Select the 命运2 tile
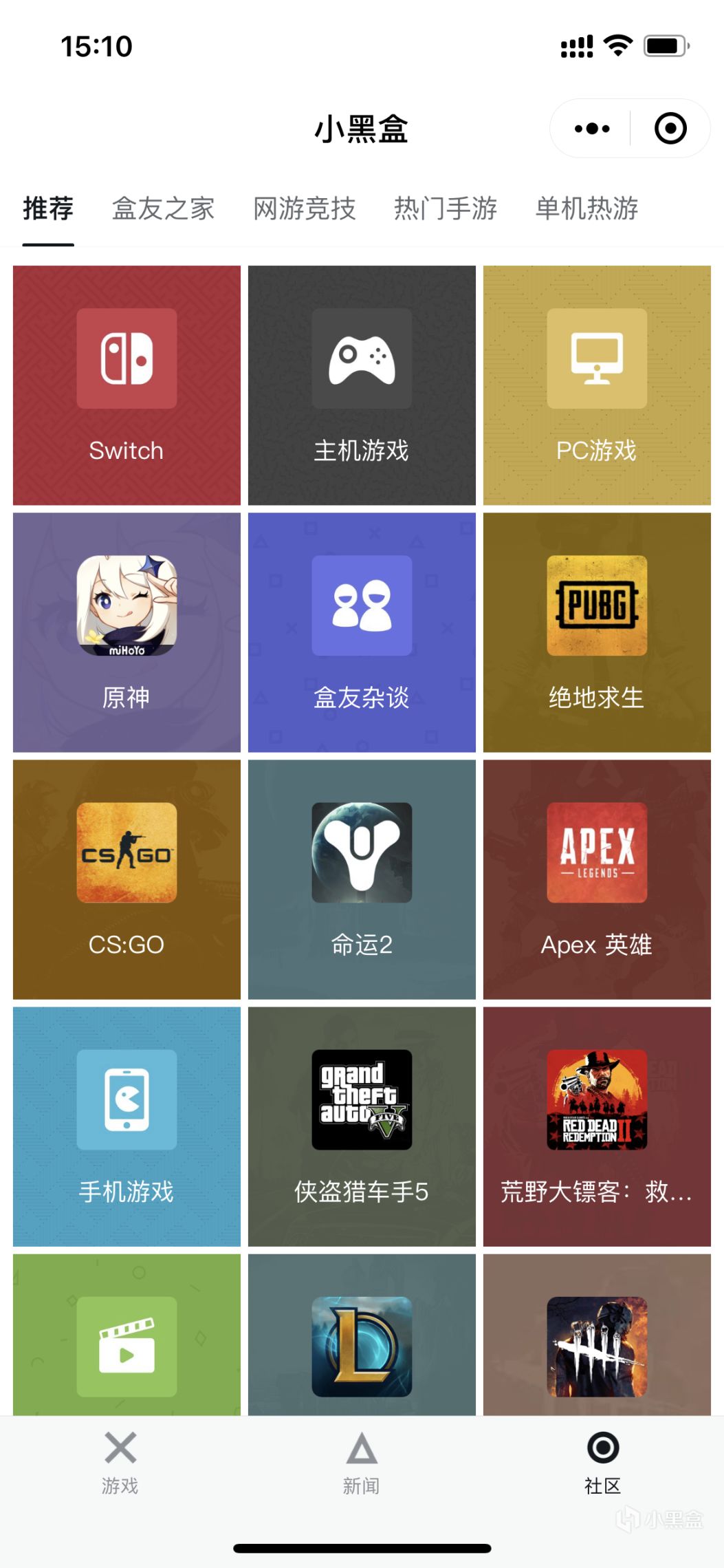The image size is (724, 1568). coord(362,879)
